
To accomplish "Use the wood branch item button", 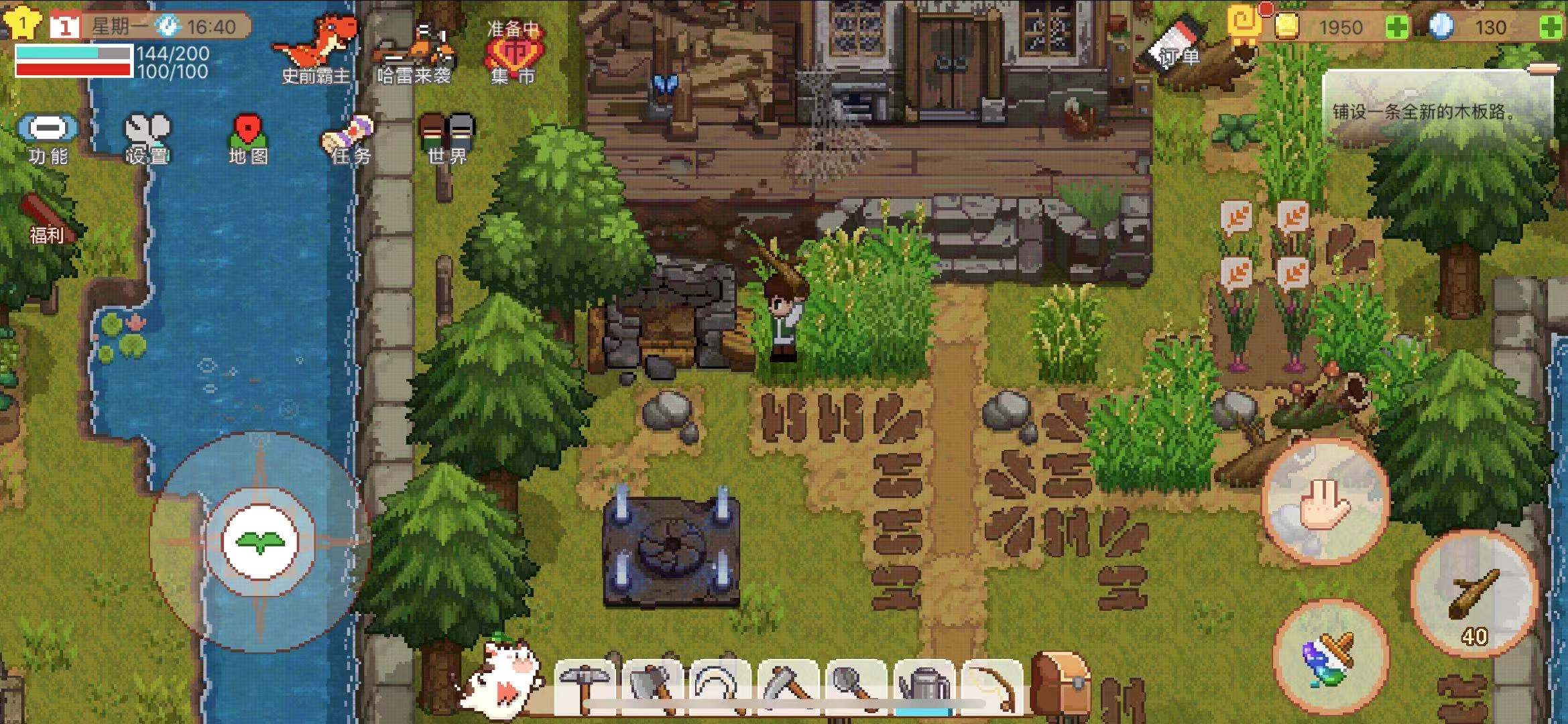I will 1473,594.
